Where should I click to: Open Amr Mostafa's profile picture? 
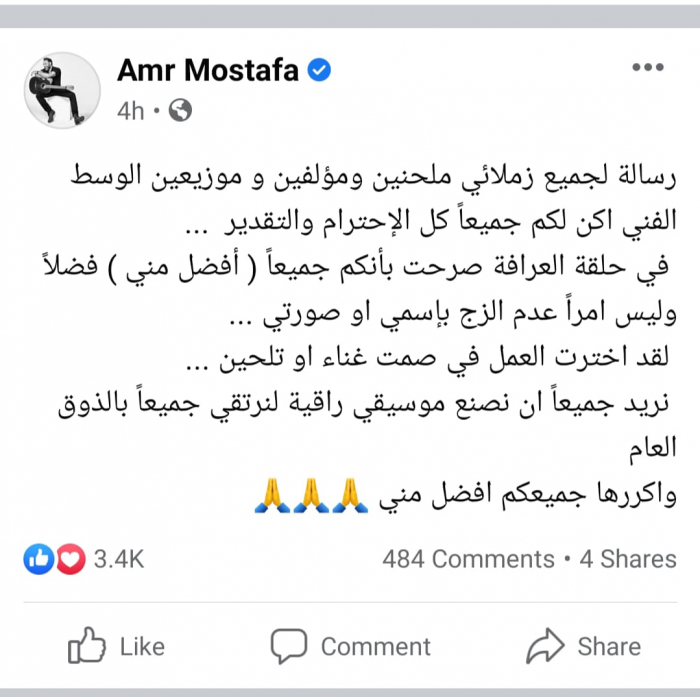[x=62, y=90]
